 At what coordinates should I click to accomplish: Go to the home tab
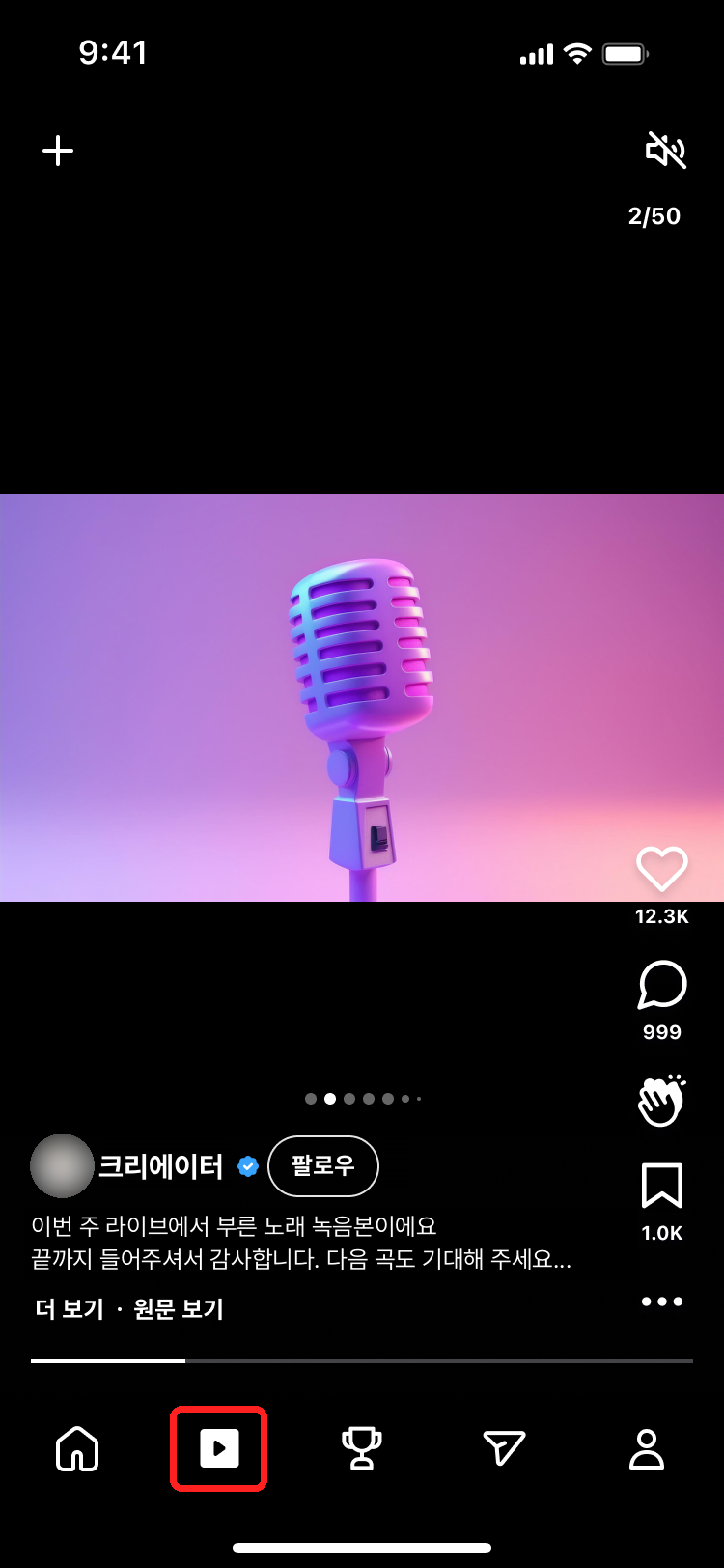(77, 1449)
